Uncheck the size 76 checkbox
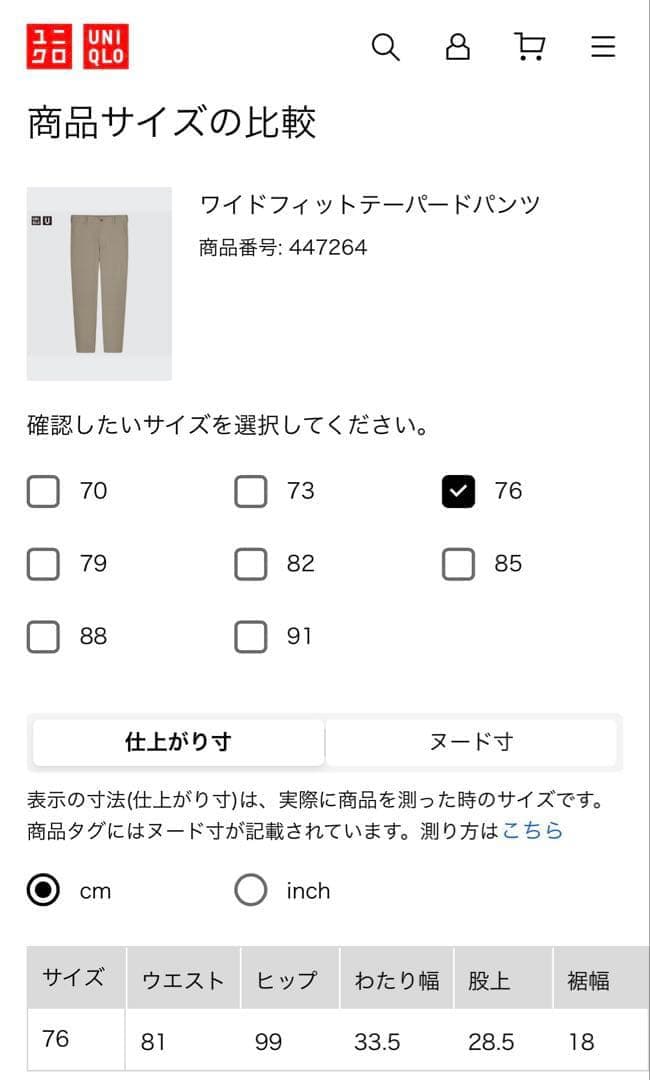 458,492
